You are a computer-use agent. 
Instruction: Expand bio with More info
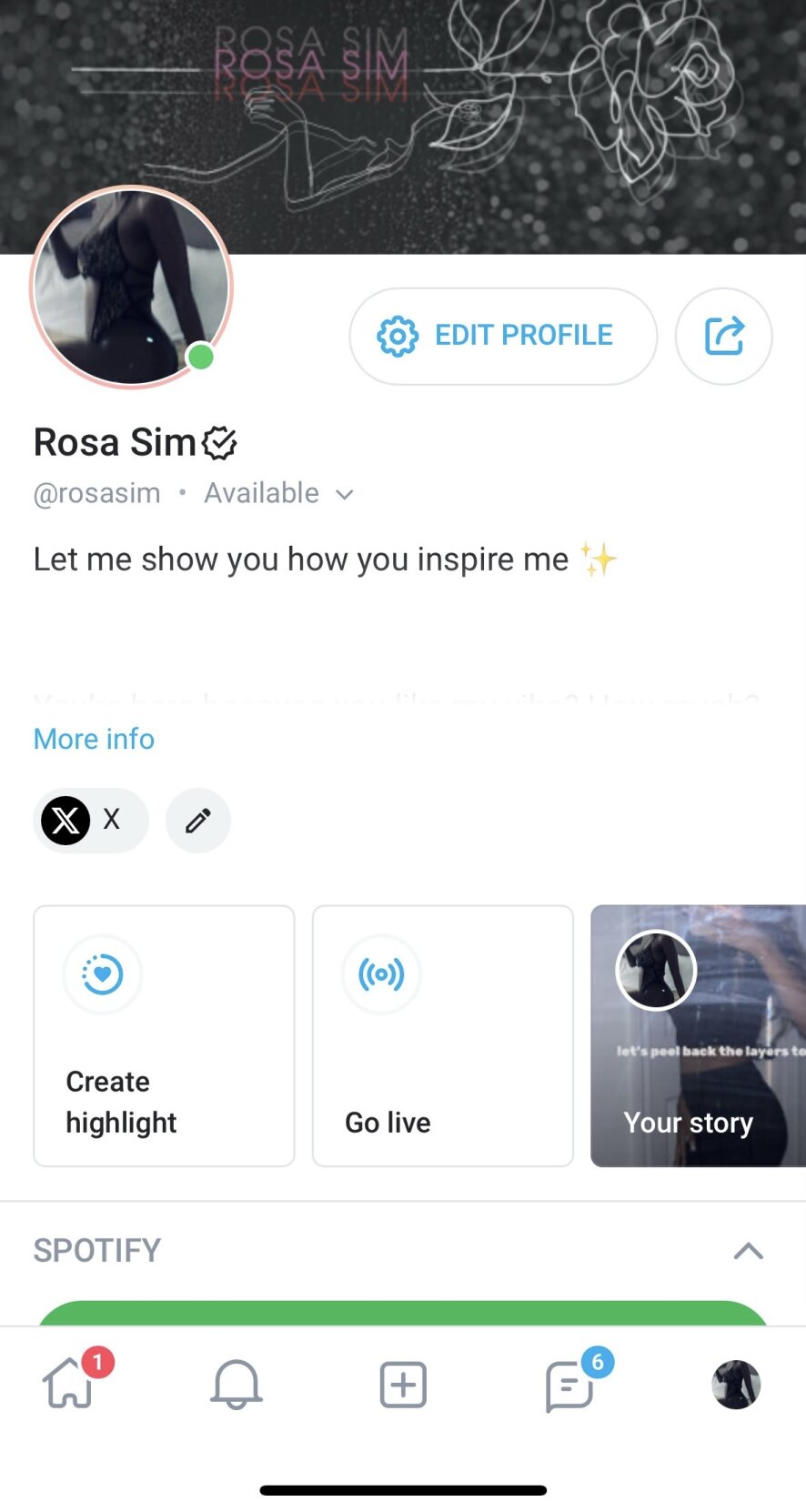pyautogui.click(x=94, y=739)
